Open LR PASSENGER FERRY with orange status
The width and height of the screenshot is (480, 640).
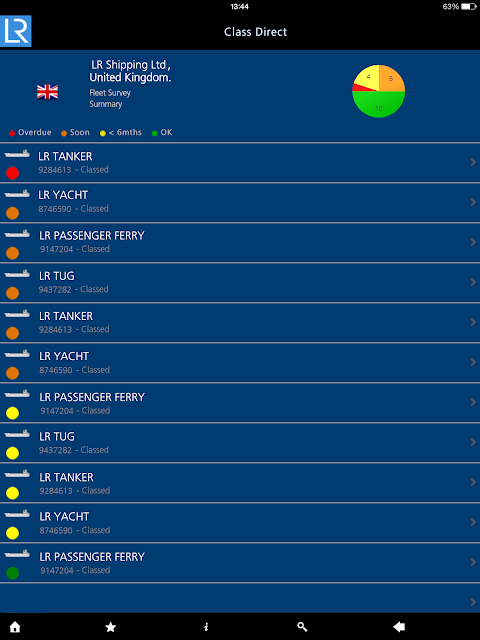(x=240, y=243)
